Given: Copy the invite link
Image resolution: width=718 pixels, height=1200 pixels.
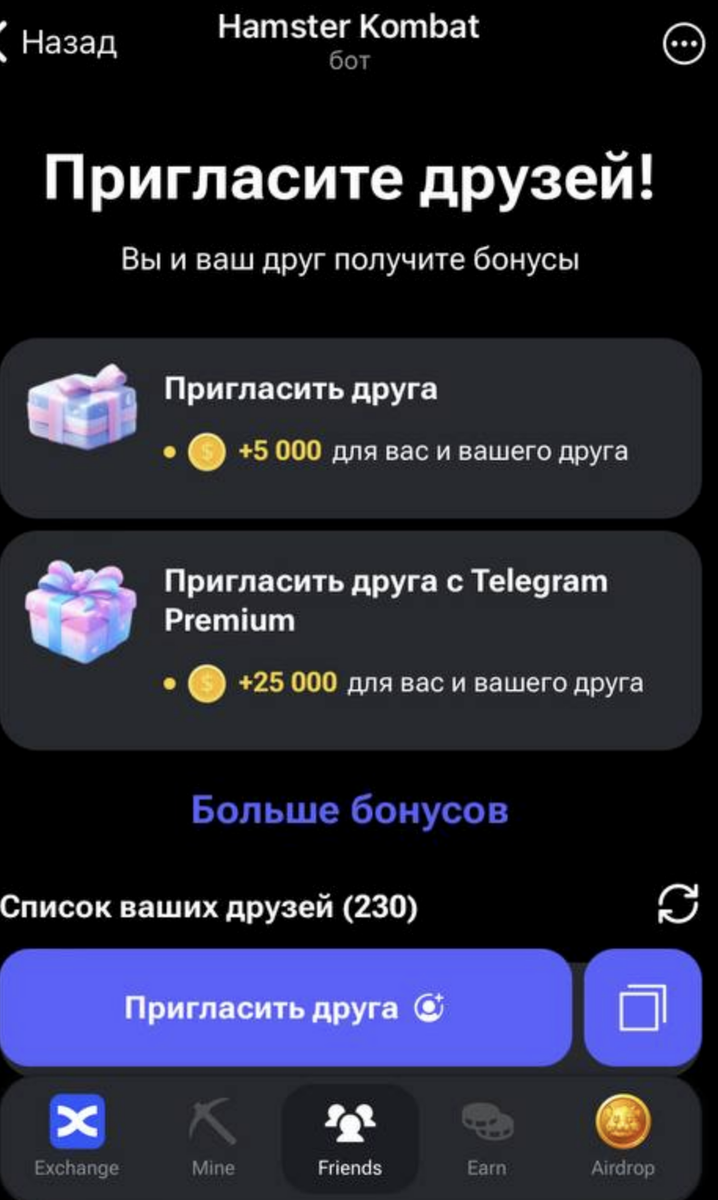Looking at the screenshot, I should (x=642, y=1008).
